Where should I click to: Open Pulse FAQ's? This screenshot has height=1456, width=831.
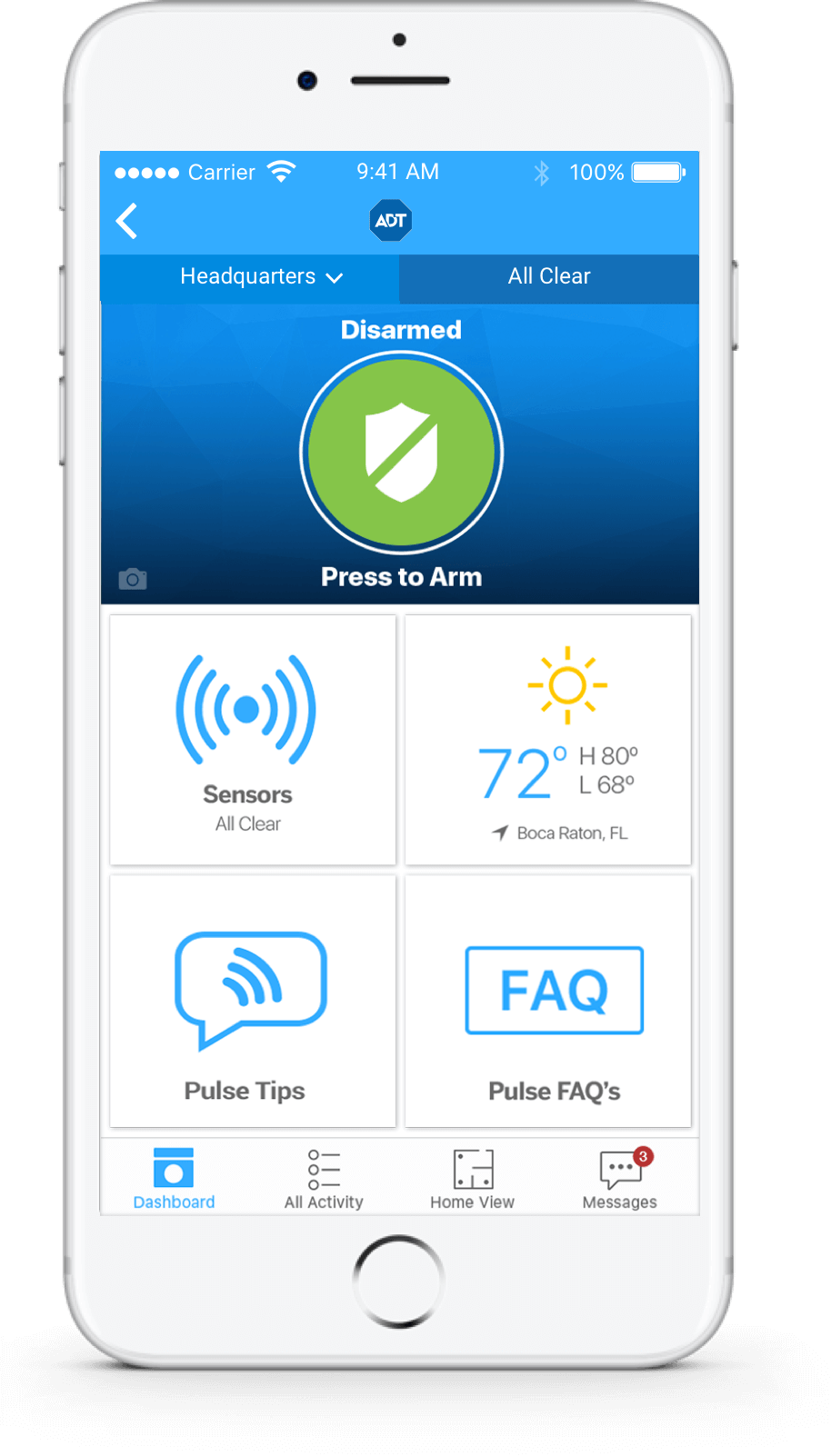547,1001
